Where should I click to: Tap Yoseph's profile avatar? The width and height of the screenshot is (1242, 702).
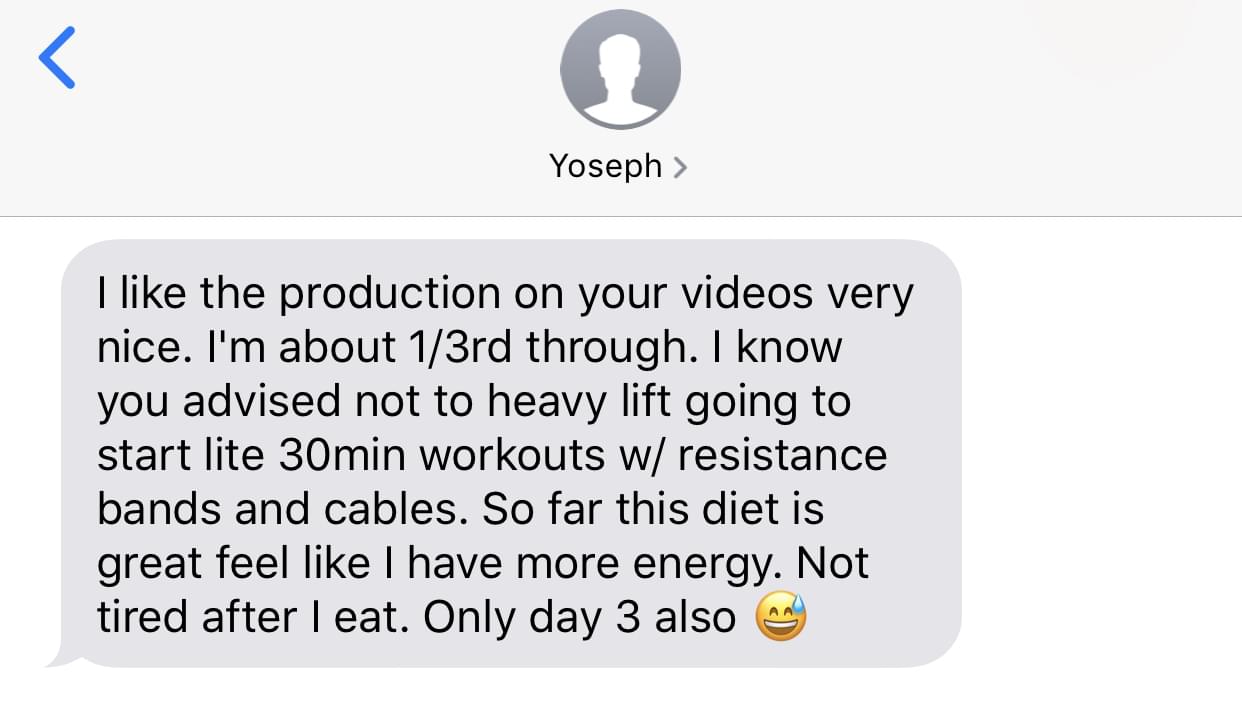pyautogui.click(x=620, y=69)
